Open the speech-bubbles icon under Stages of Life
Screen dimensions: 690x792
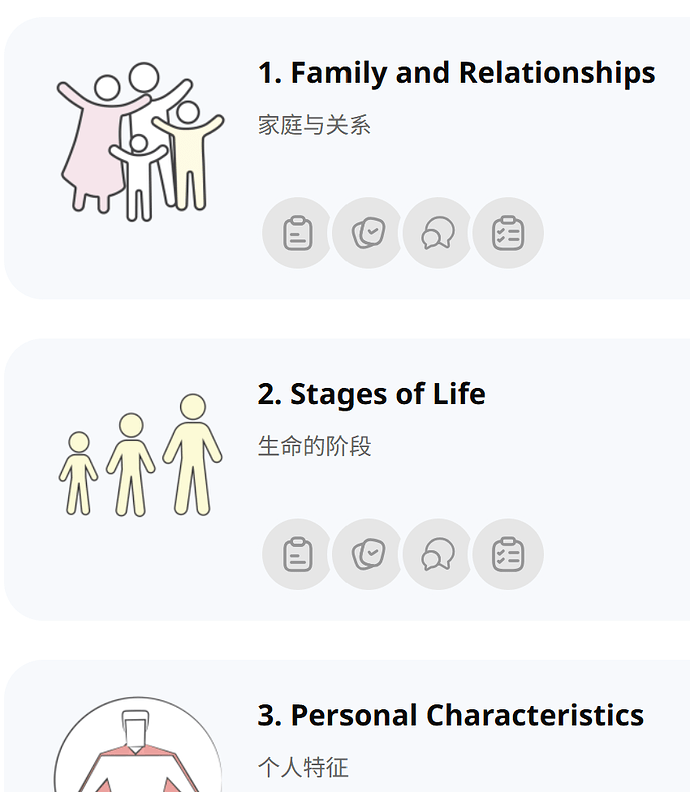[438, 554]
